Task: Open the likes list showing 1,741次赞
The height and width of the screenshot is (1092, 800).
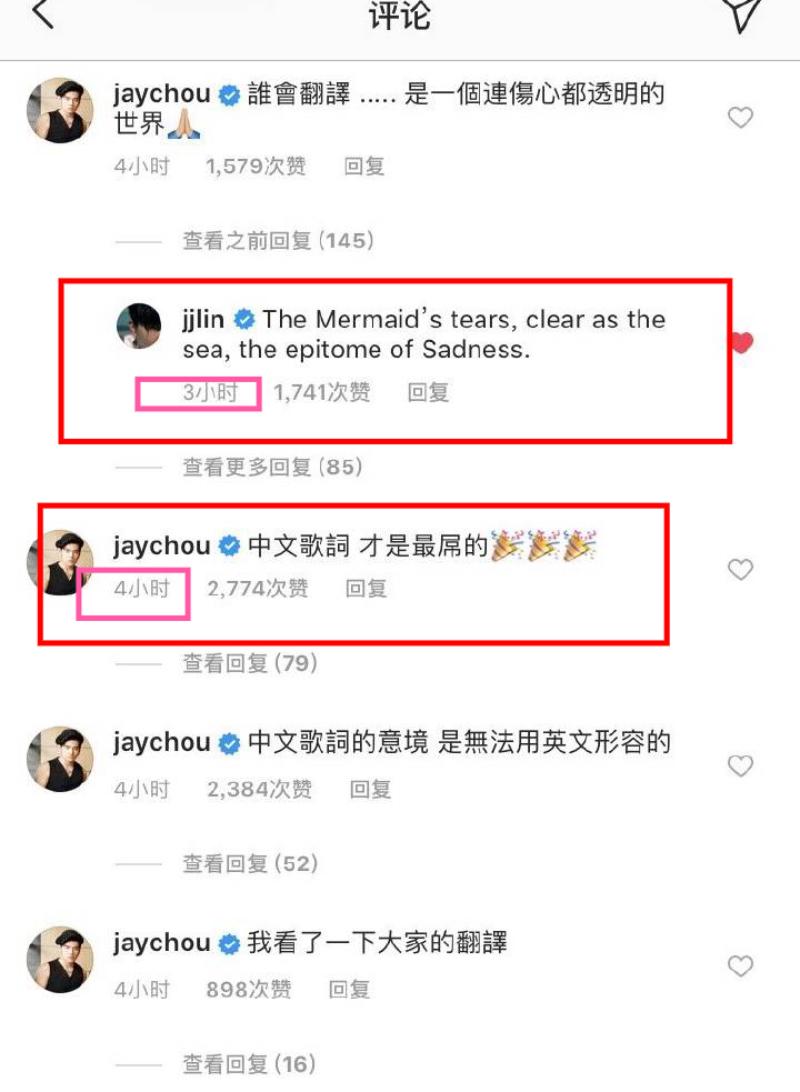Action: coord(322,393)
